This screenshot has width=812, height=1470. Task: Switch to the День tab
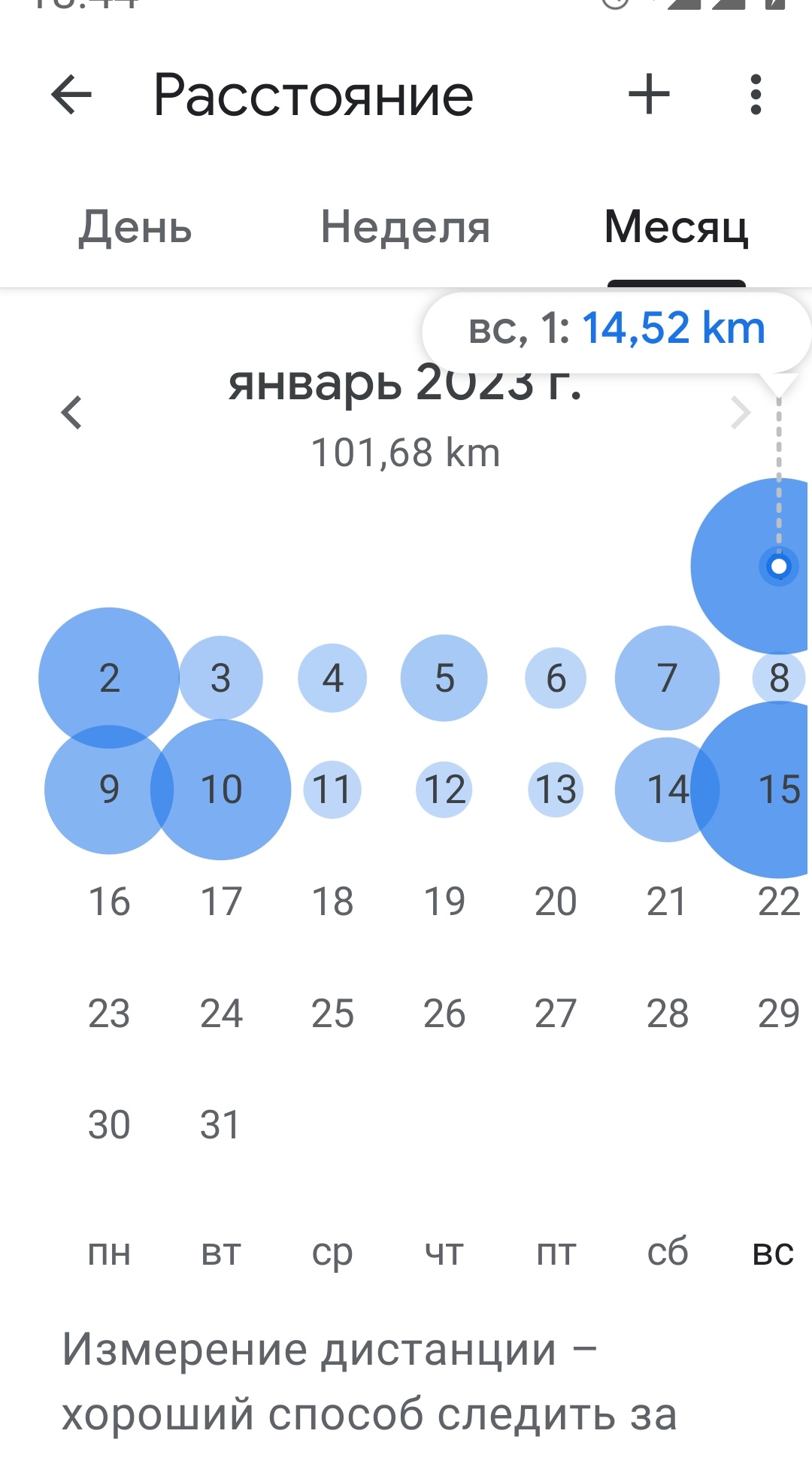point(135,227)
